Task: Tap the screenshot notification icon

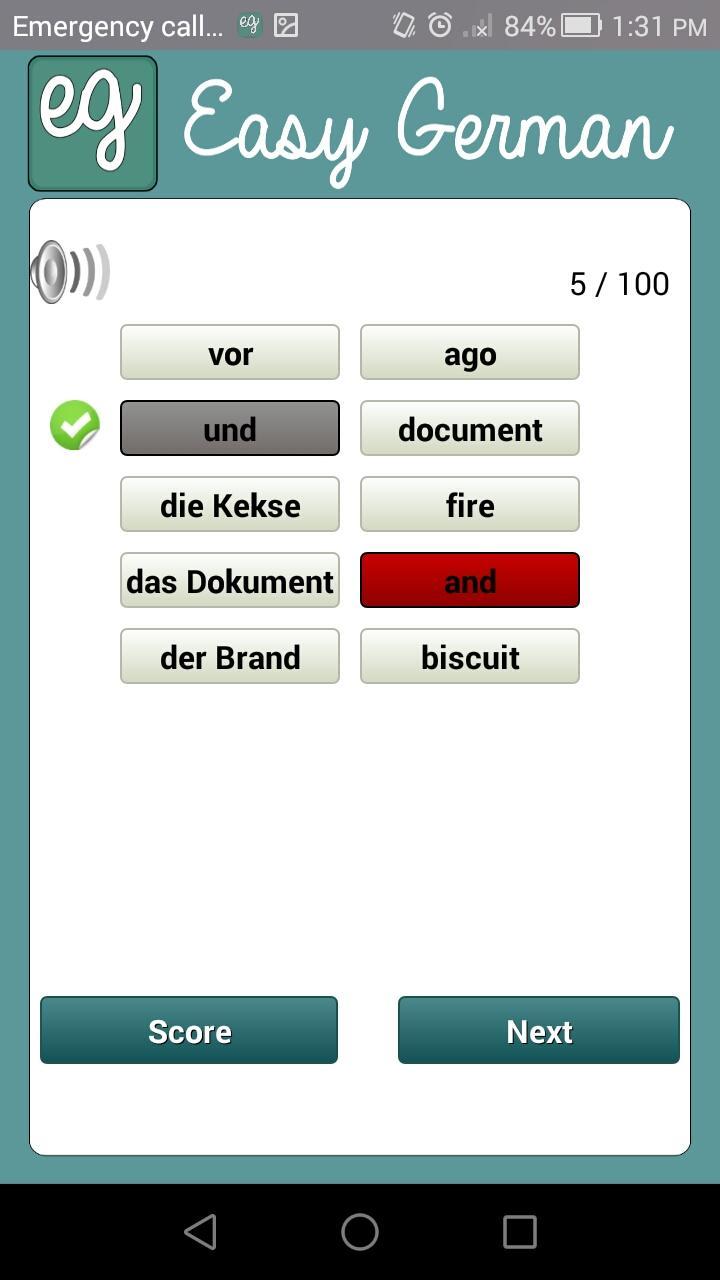Action: [x=285, y=24]
